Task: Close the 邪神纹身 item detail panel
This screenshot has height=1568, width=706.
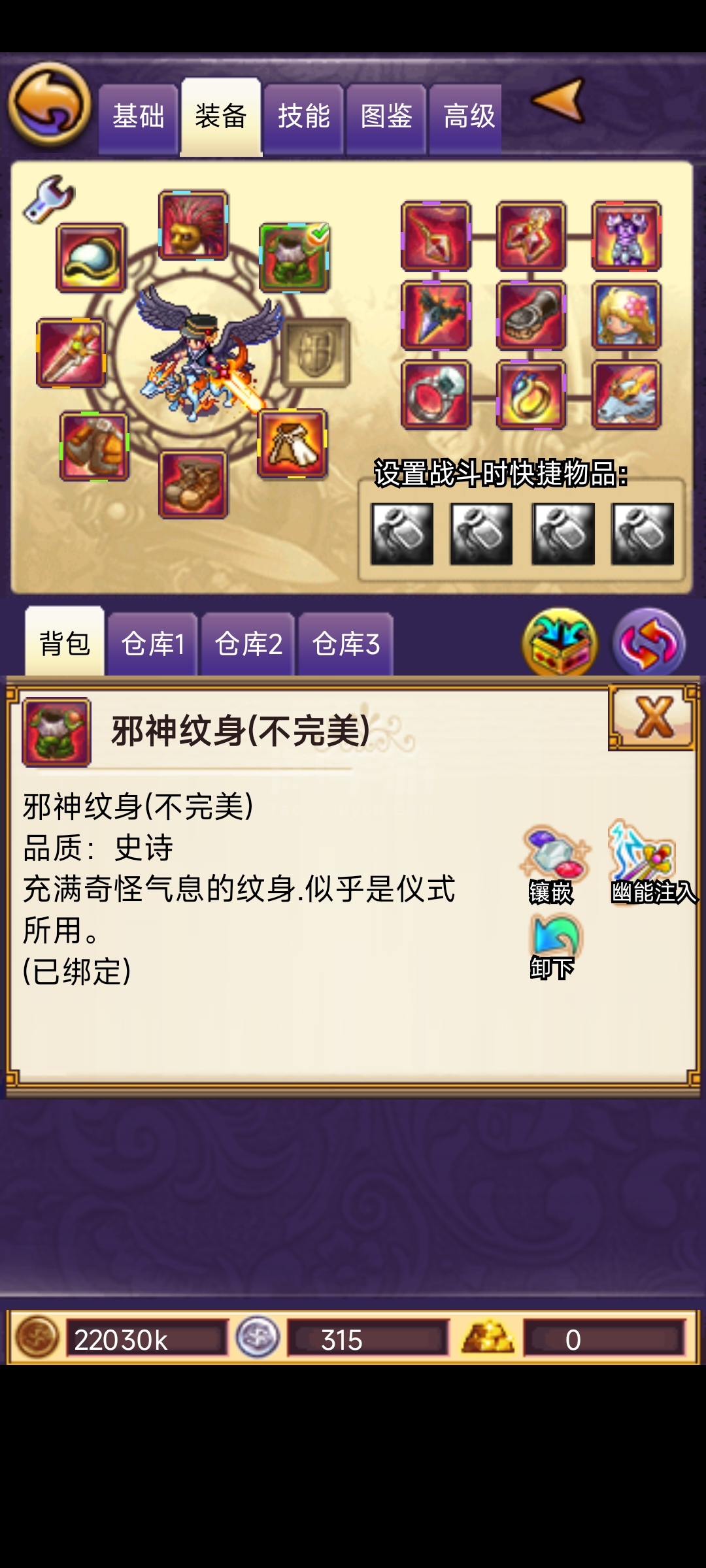Action: [x=652, y=717]
